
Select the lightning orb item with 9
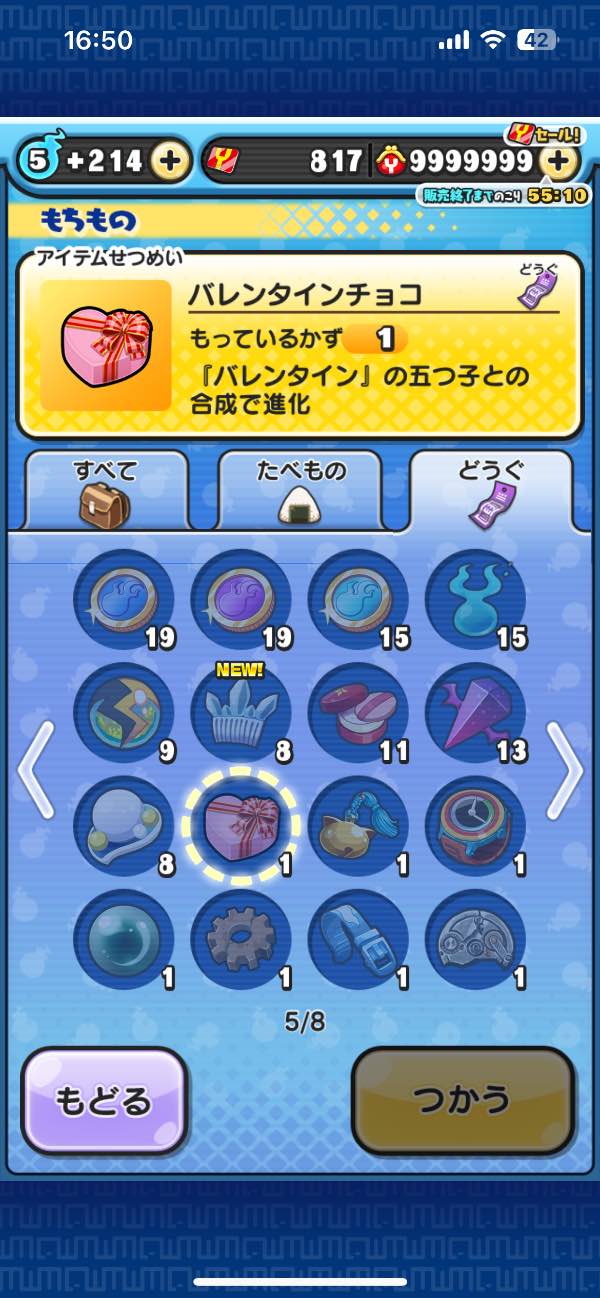[x=123, y=712]
